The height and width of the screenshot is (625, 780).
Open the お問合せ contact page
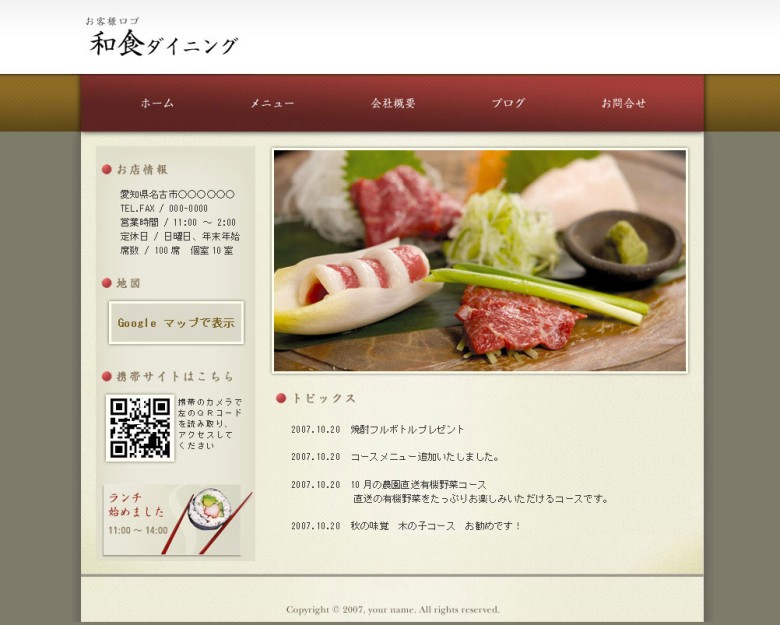pyautogui.click(x=624, y=103)
